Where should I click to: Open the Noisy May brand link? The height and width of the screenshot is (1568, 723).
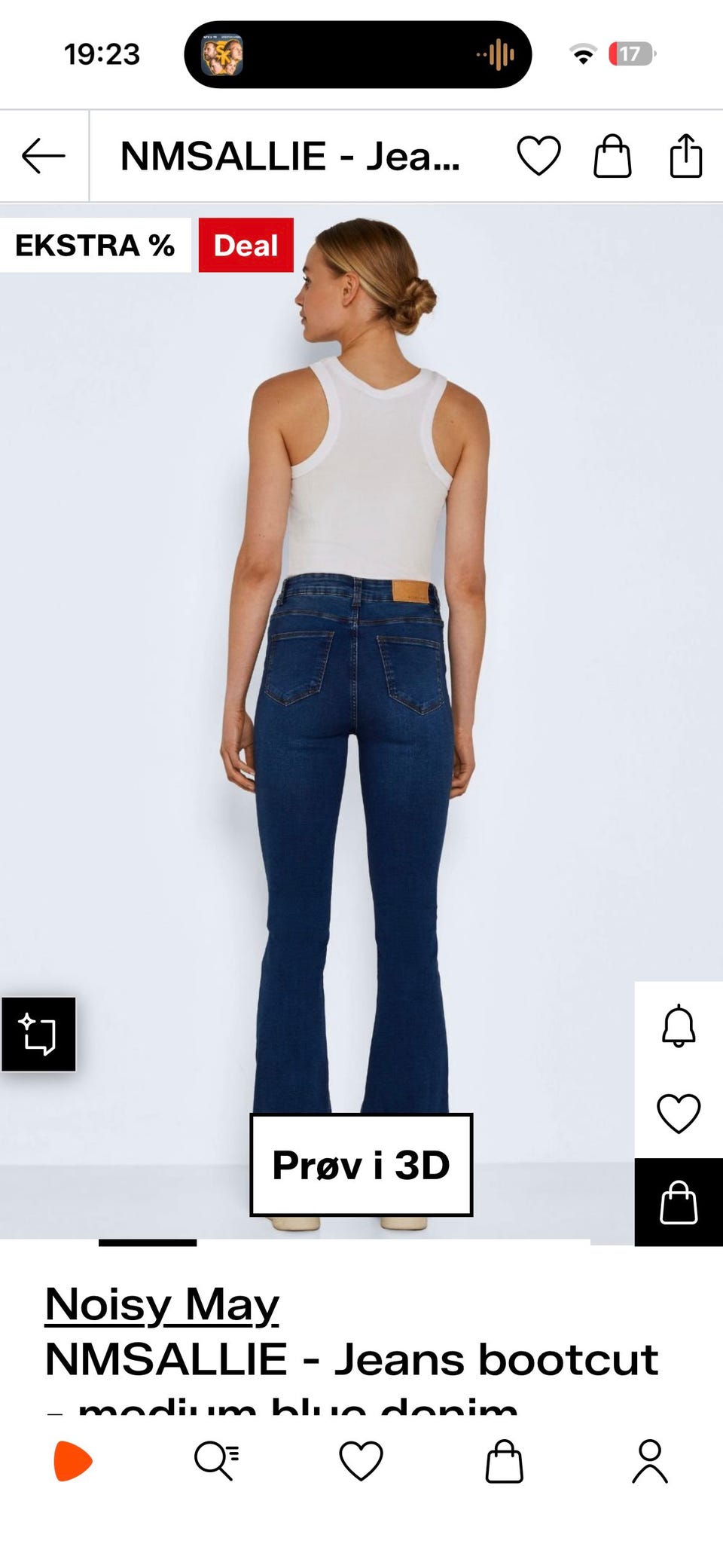click(x=162, y=1304)
